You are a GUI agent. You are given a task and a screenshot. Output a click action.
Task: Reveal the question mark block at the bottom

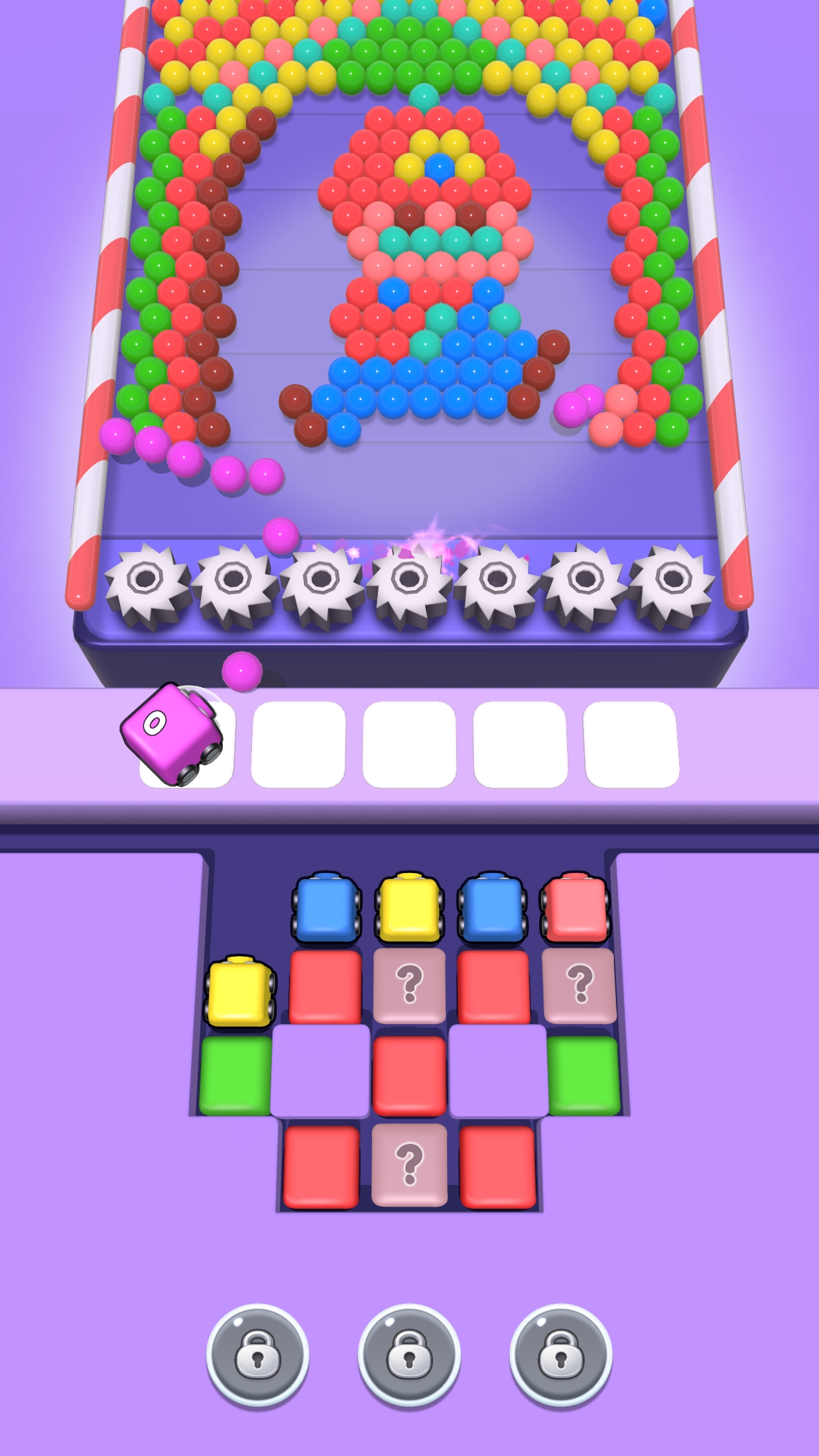pyautogui.click(x=410, y=1161)
